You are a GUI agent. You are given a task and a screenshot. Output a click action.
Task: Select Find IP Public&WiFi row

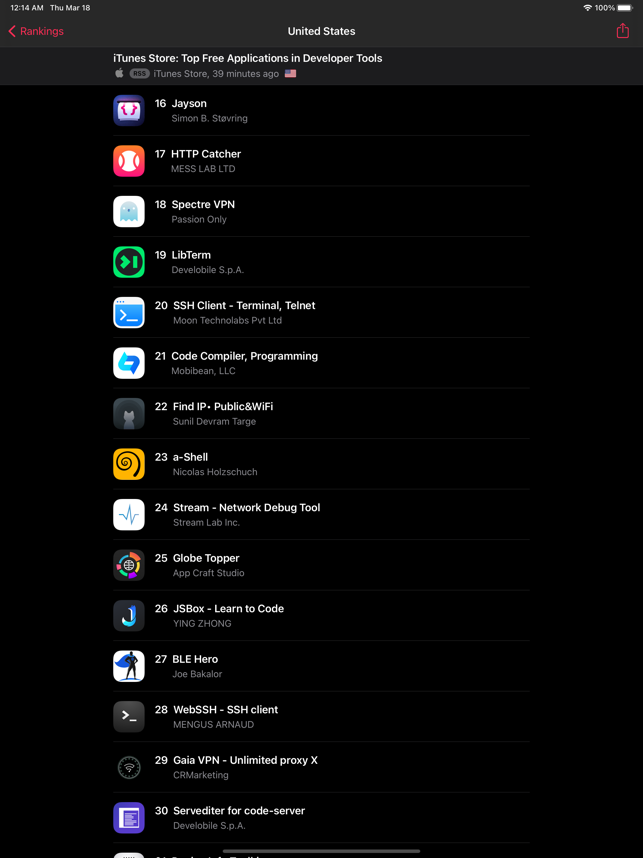point(320,413)
